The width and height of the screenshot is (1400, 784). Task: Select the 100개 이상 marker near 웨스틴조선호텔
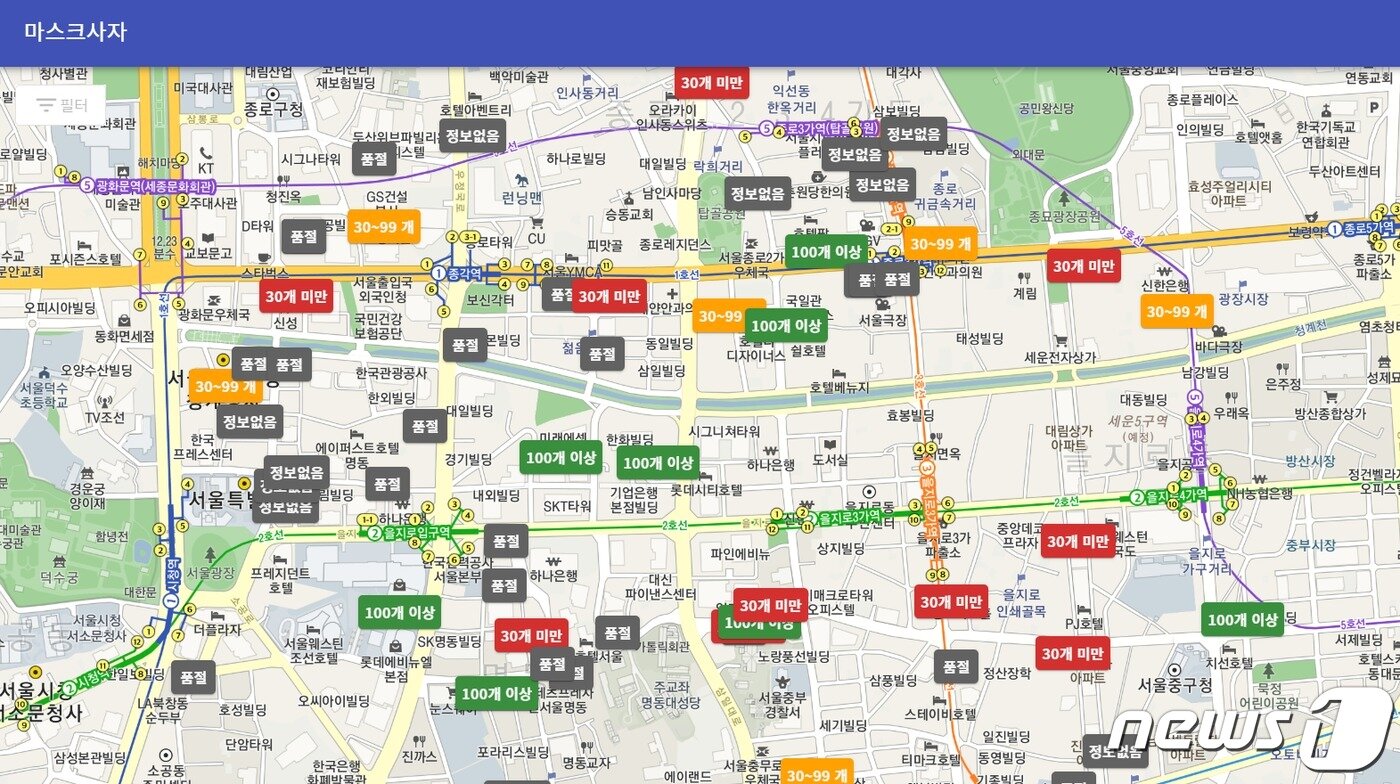tap(399, 612)
